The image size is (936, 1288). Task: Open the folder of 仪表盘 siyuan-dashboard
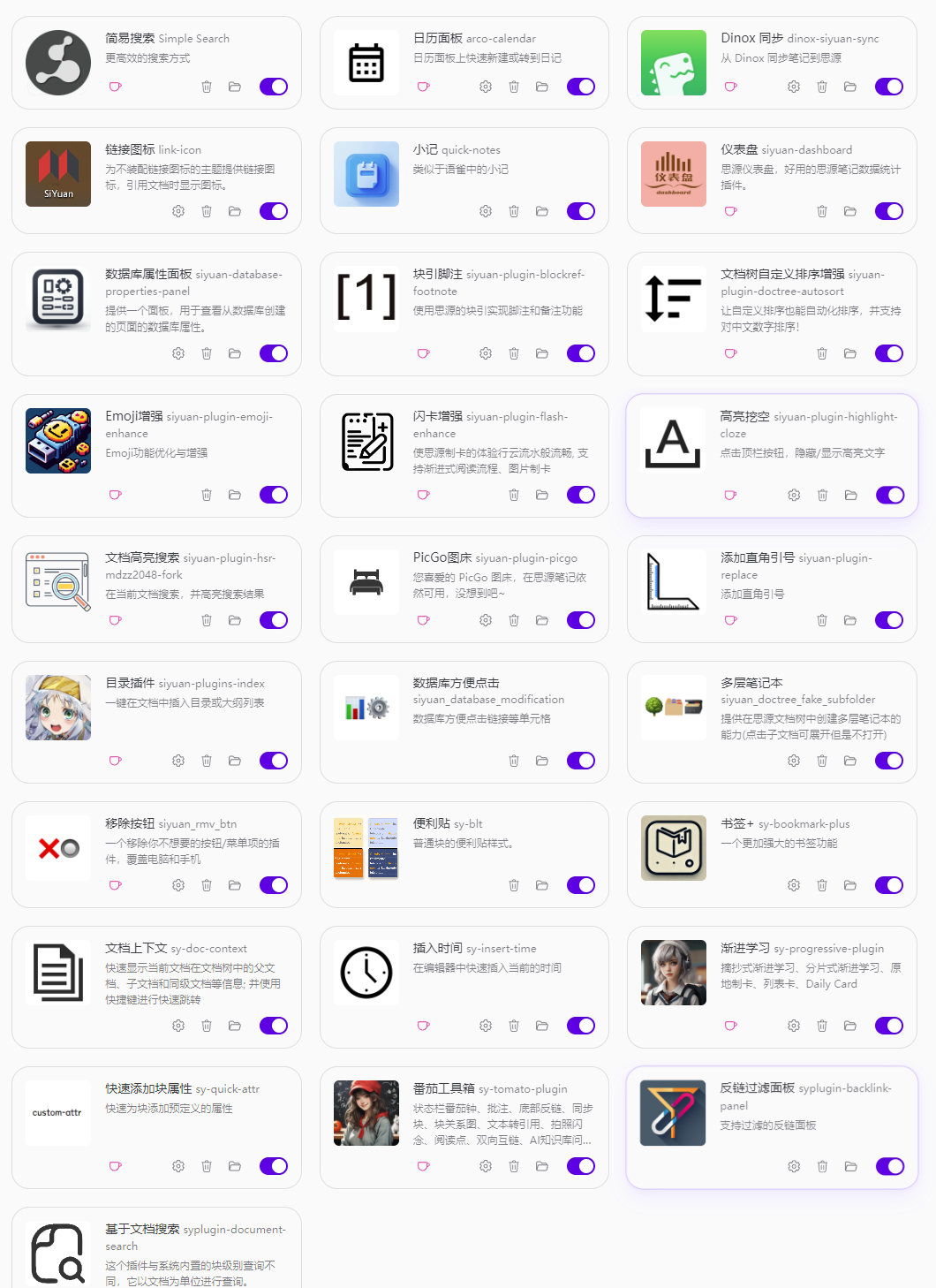tap(849, 211)
